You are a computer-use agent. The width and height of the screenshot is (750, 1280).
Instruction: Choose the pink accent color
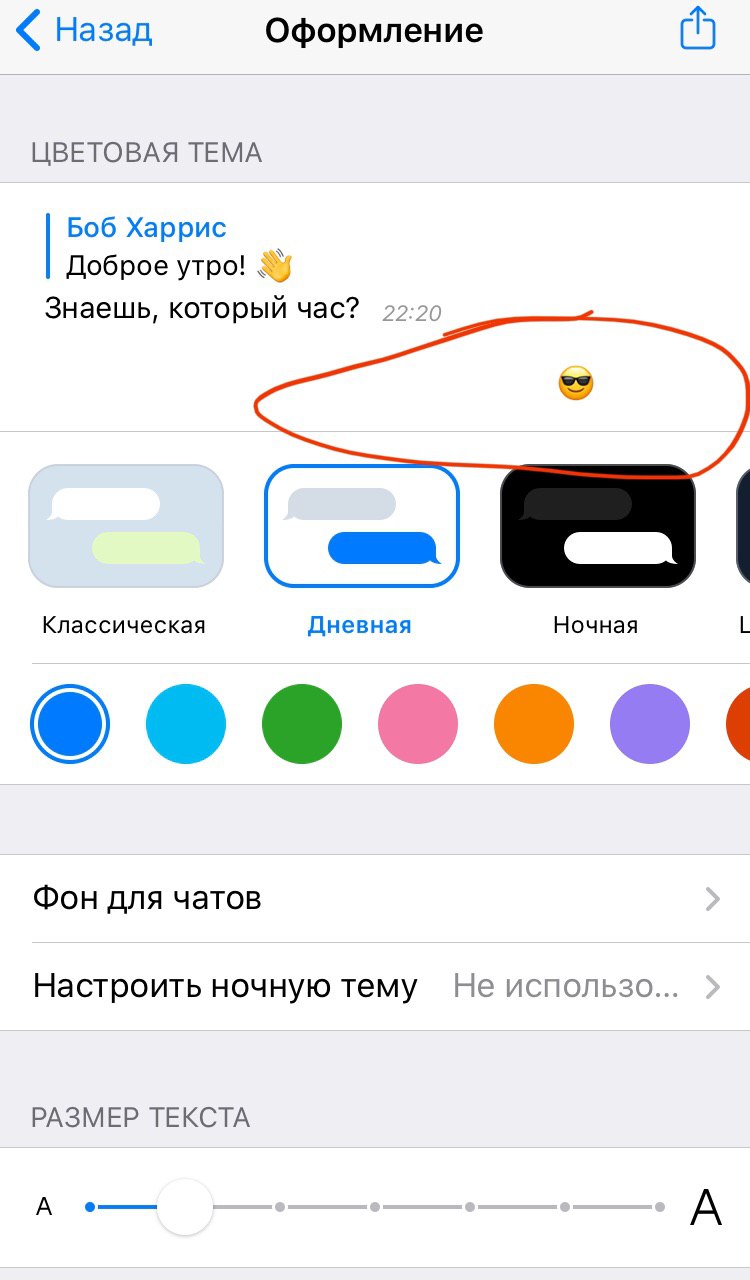418,724
